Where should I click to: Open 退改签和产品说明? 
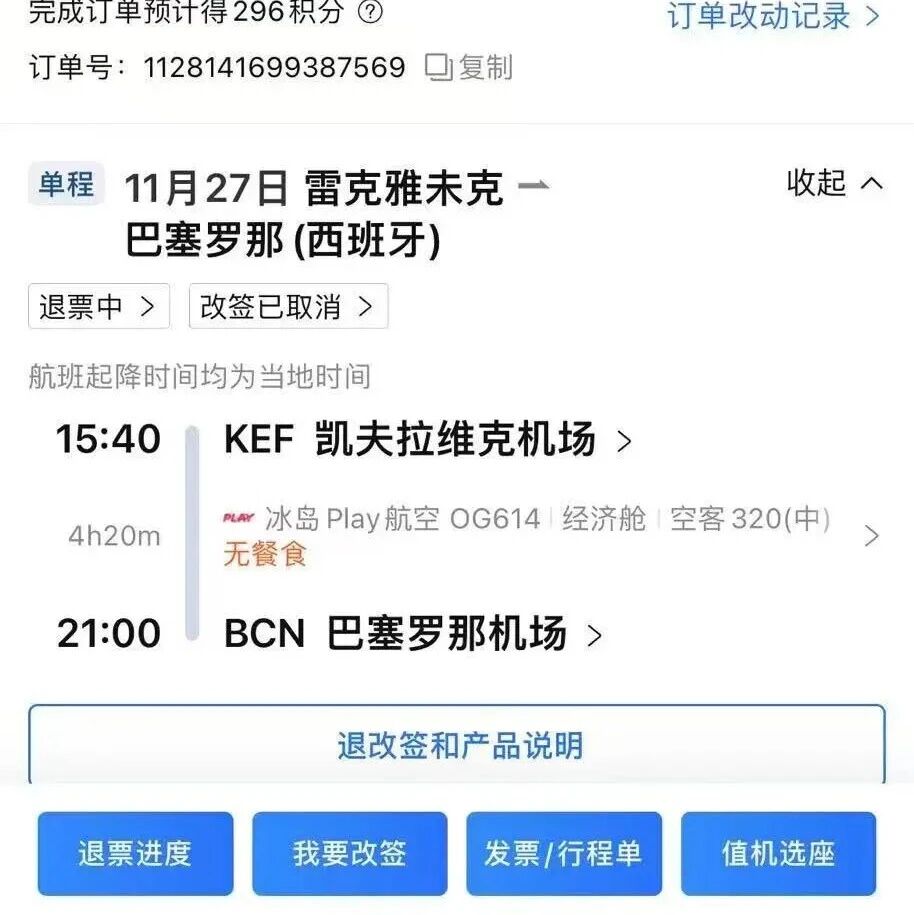click(457, 745)
